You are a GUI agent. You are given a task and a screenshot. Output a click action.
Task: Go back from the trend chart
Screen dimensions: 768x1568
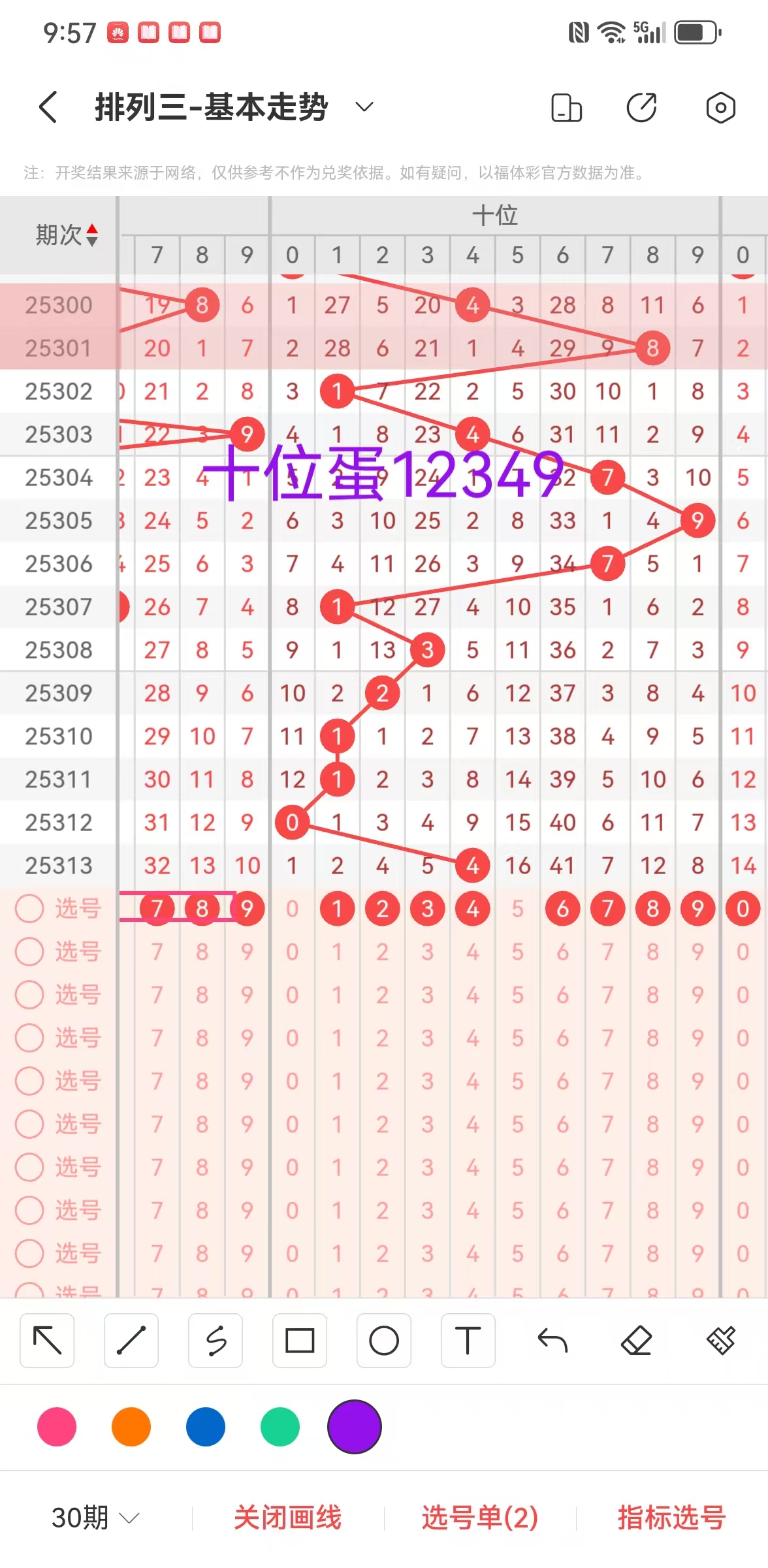[48, 107]
